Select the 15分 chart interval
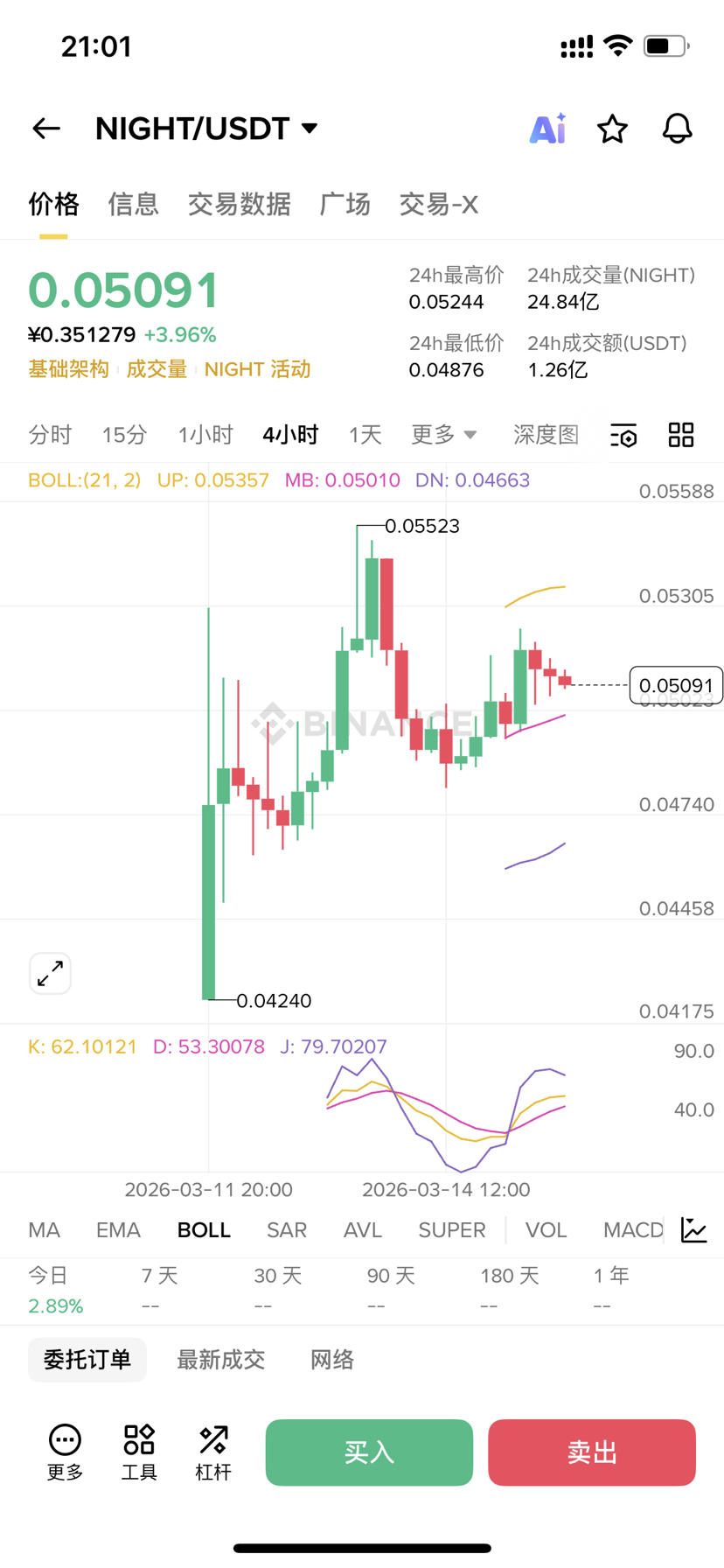Screen dimensions: 724x1568 (124, 434)
